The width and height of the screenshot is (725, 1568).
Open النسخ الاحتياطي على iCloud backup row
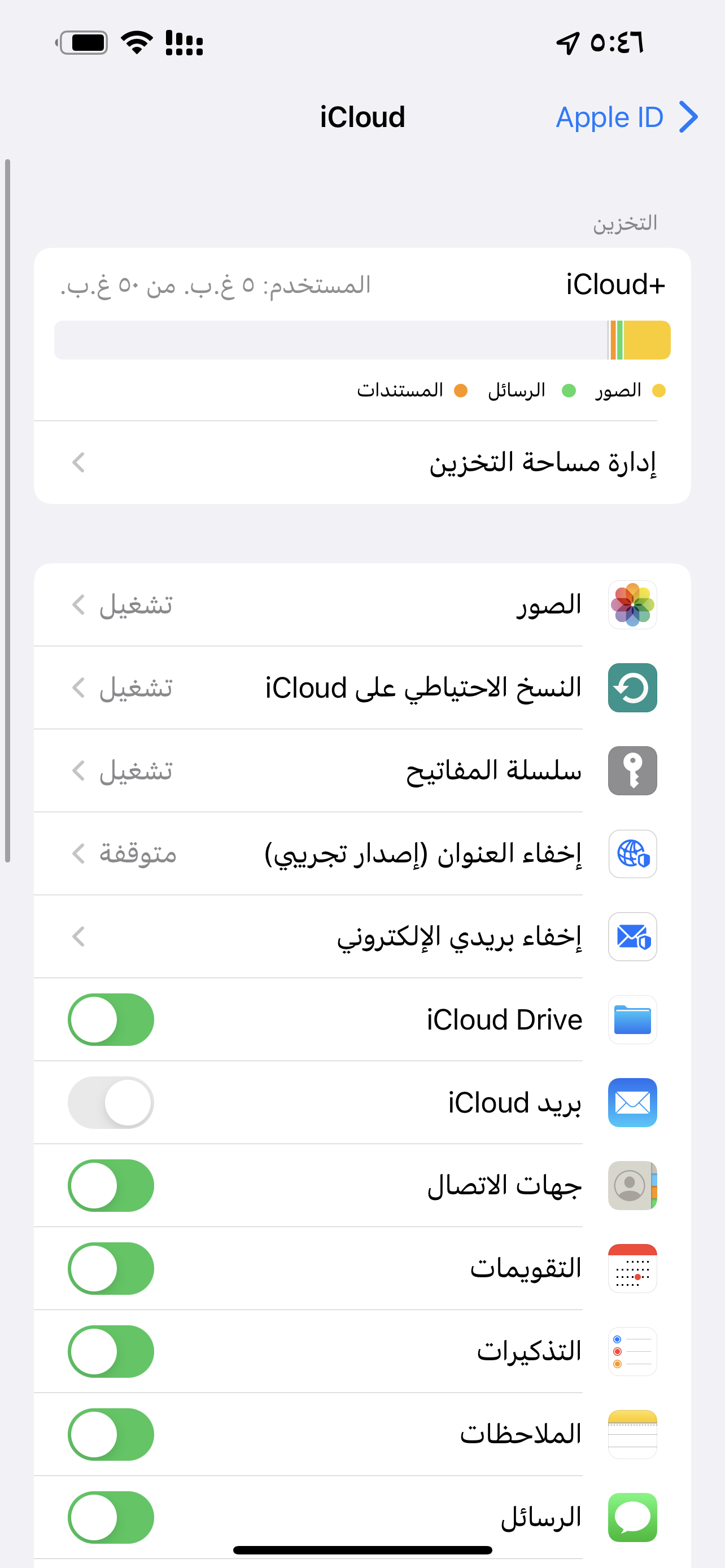pos(362,688)
